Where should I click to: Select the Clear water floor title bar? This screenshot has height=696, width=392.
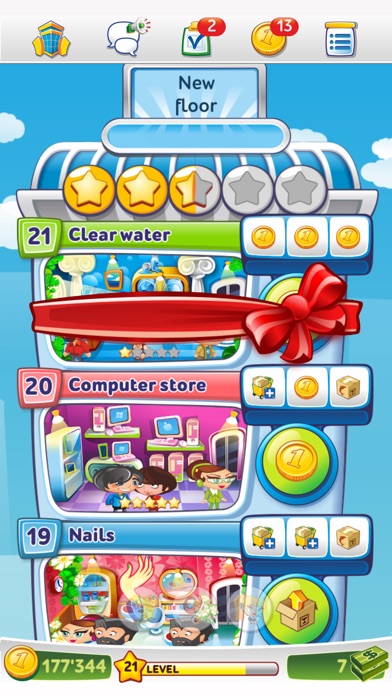coord(129,235)
